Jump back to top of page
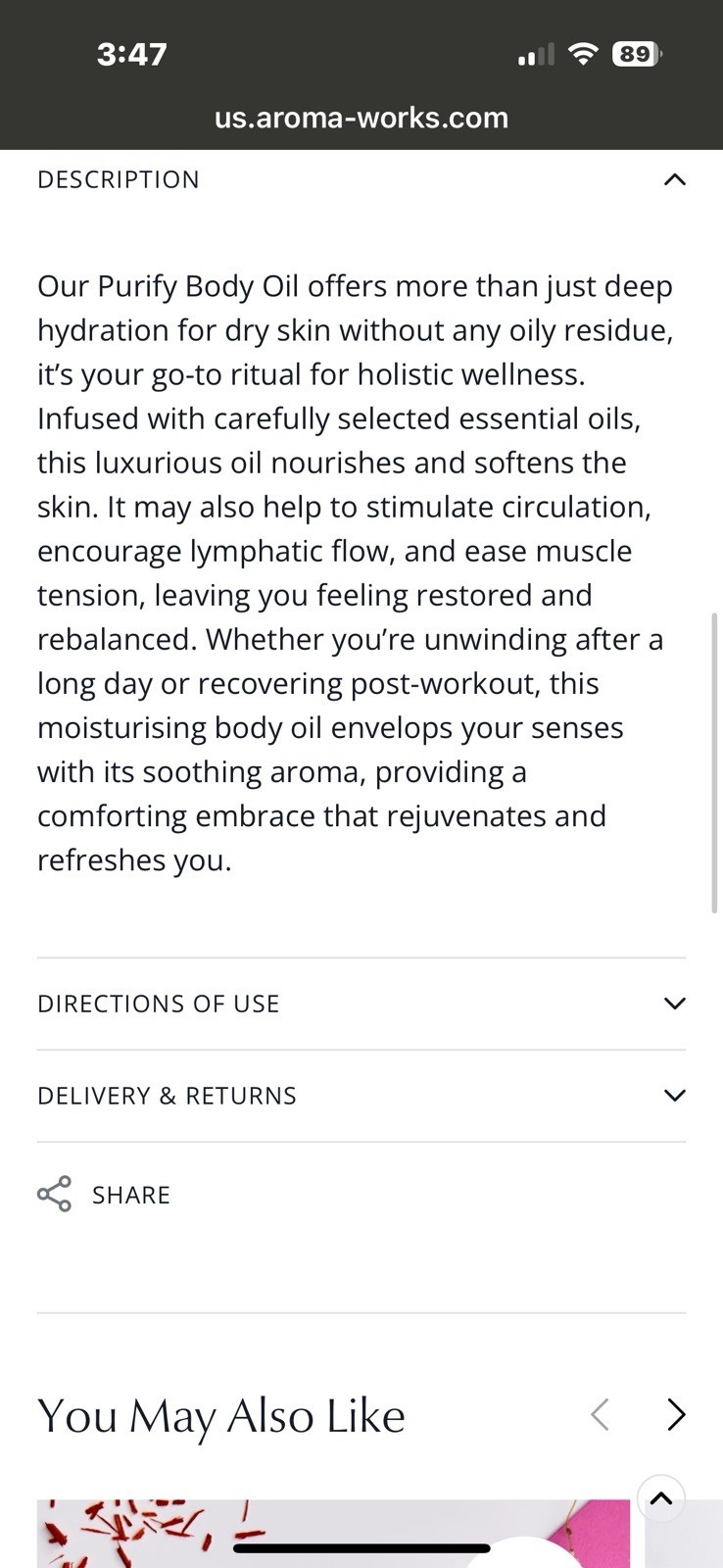The width and height of the screenshot is (723, 1568). click(x=661, y=1498)
